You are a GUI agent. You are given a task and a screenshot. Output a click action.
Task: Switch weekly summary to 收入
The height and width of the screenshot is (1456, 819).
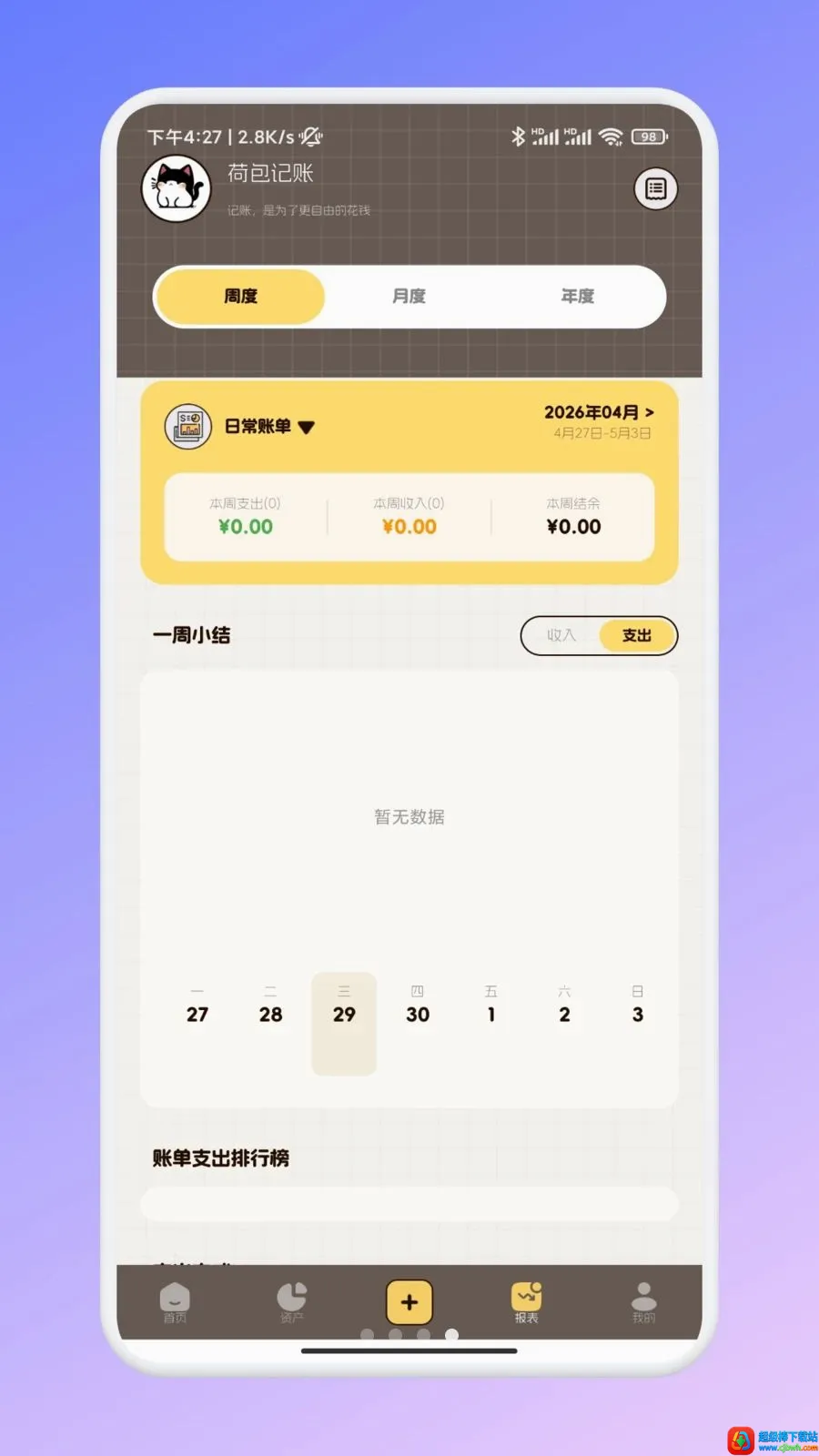point(561,635)
